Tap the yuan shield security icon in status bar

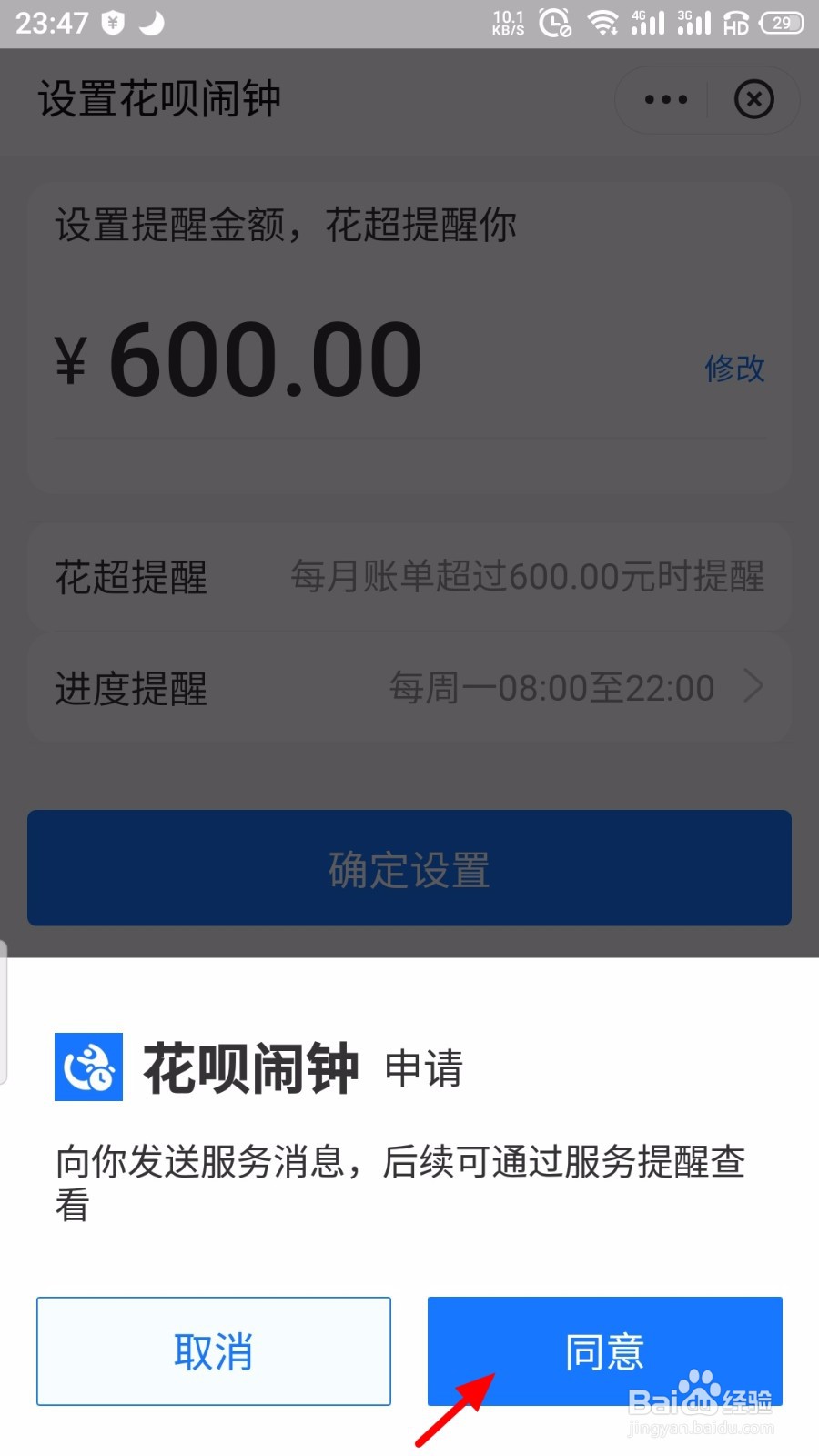[x=111, y=23]
